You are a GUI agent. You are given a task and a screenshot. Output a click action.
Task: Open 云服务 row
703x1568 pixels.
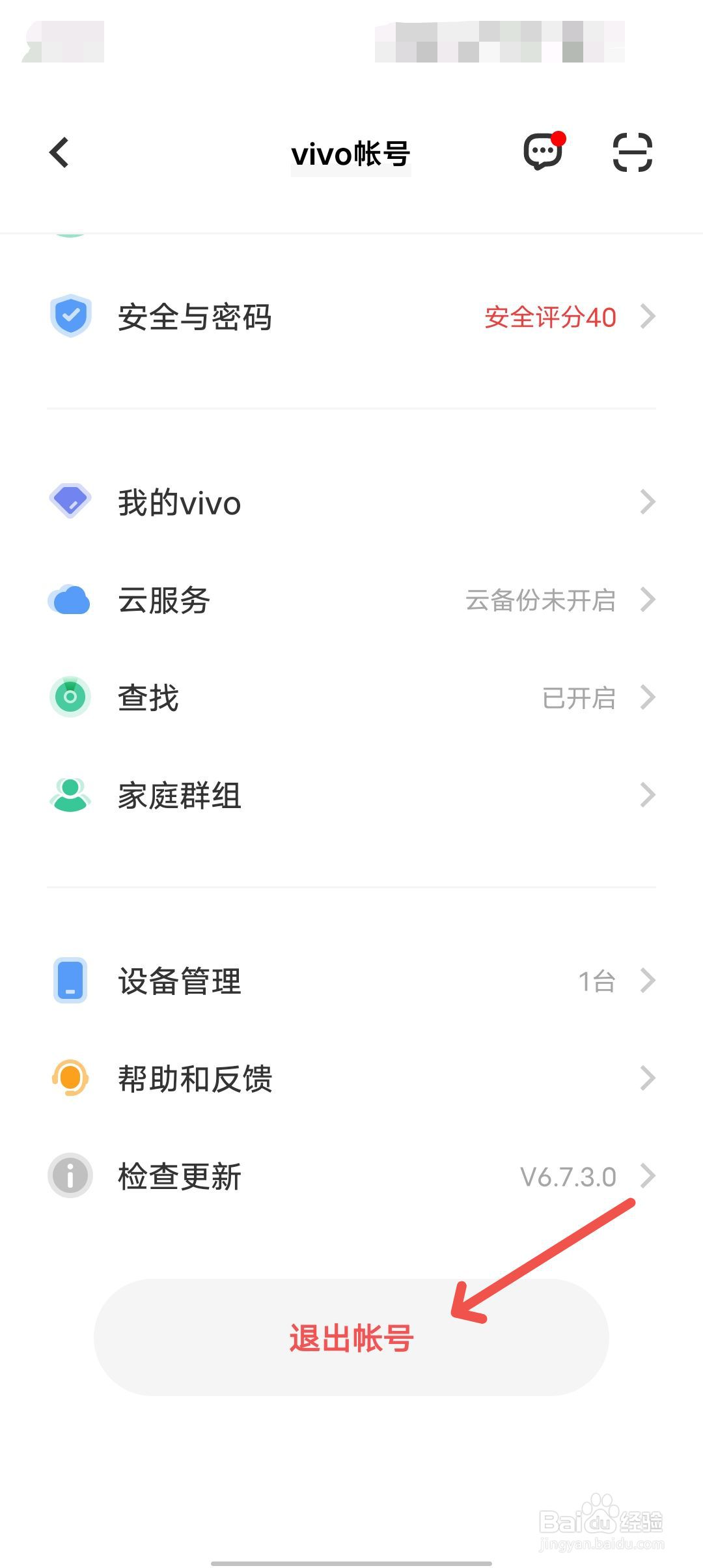pos(351,600)
